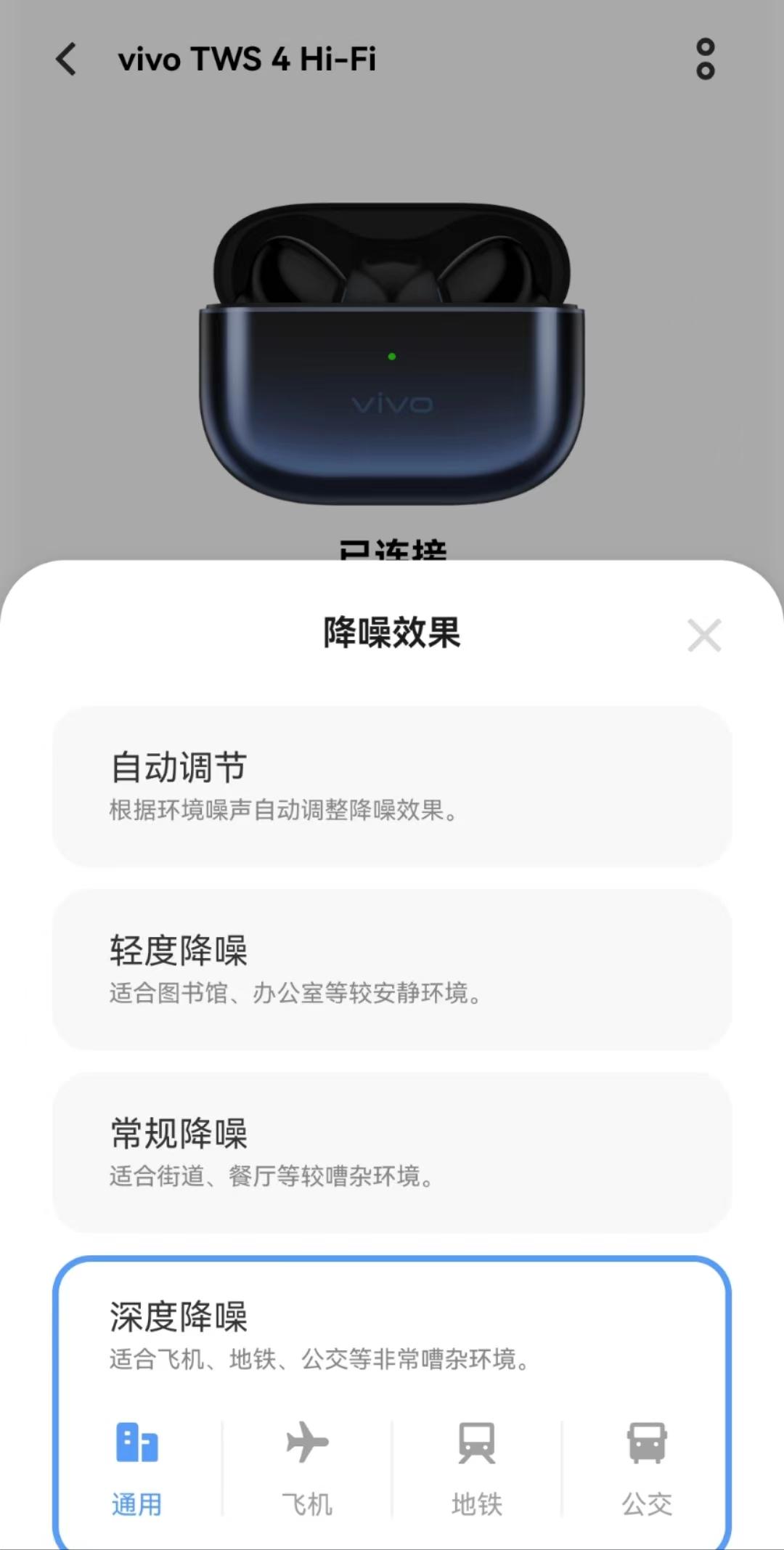Switch to the 公交 scene tab

point(646,1504)
